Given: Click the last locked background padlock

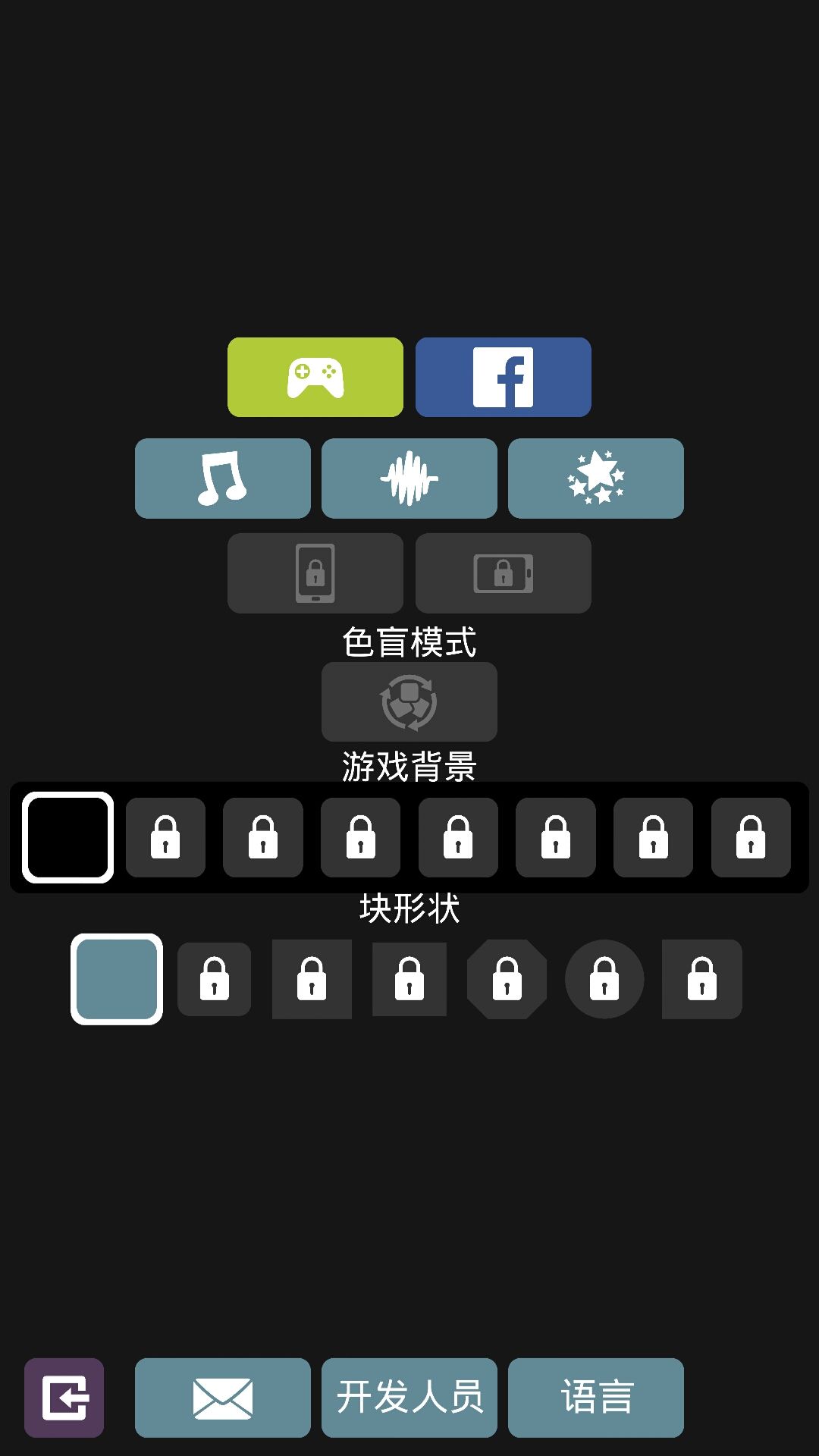Looking at the screenshot, I should (x=751, y=839).
